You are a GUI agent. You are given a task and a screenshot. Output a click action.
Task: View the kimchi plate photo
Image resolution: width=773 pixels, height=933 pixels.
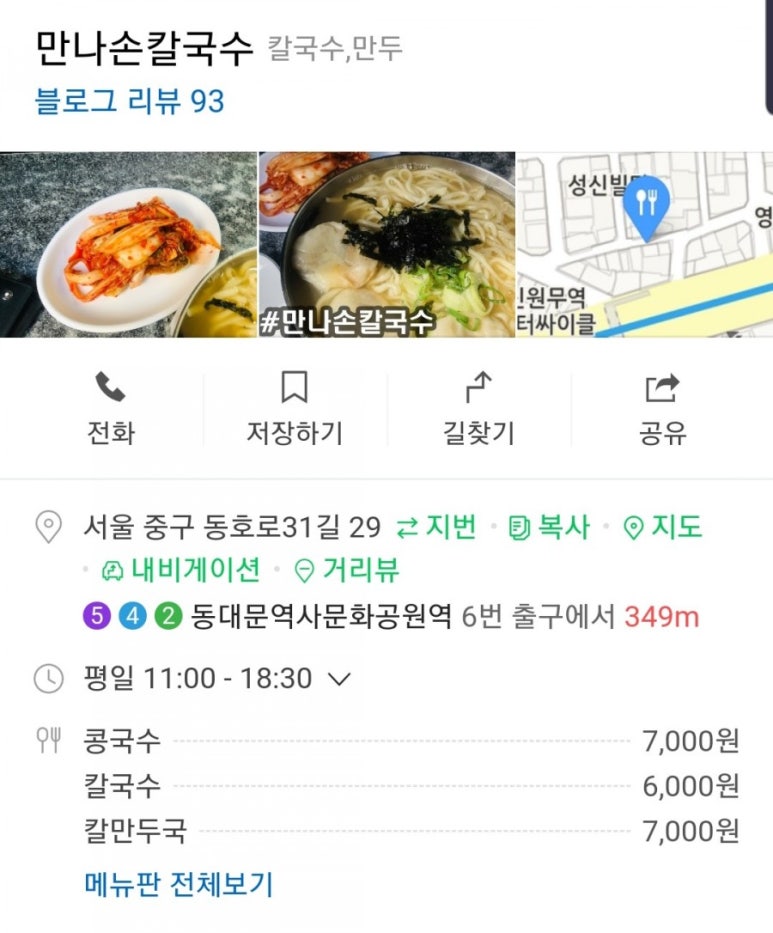point(128,245)
